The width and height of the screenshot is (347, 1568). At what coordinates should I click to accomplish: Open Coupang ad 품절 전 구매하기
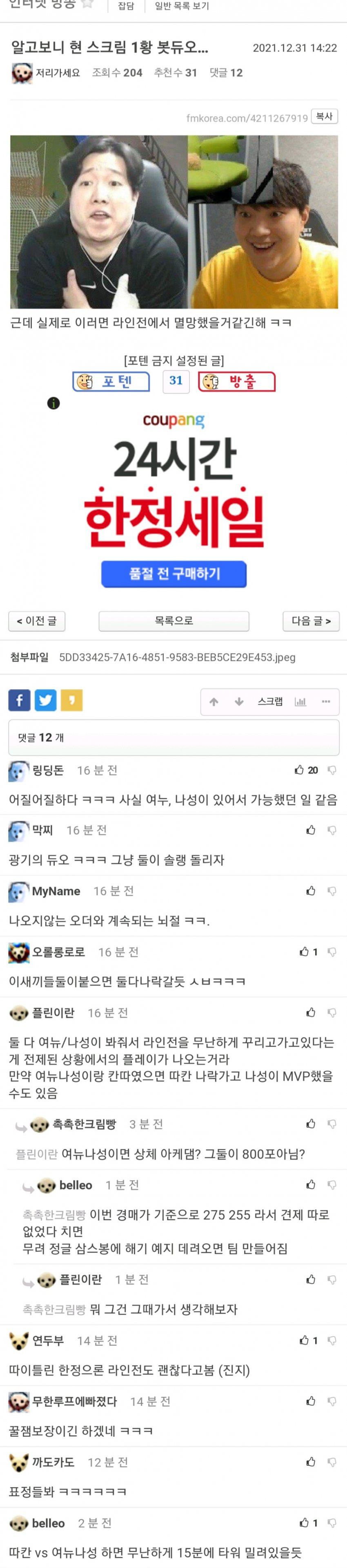tap(174, 573)
